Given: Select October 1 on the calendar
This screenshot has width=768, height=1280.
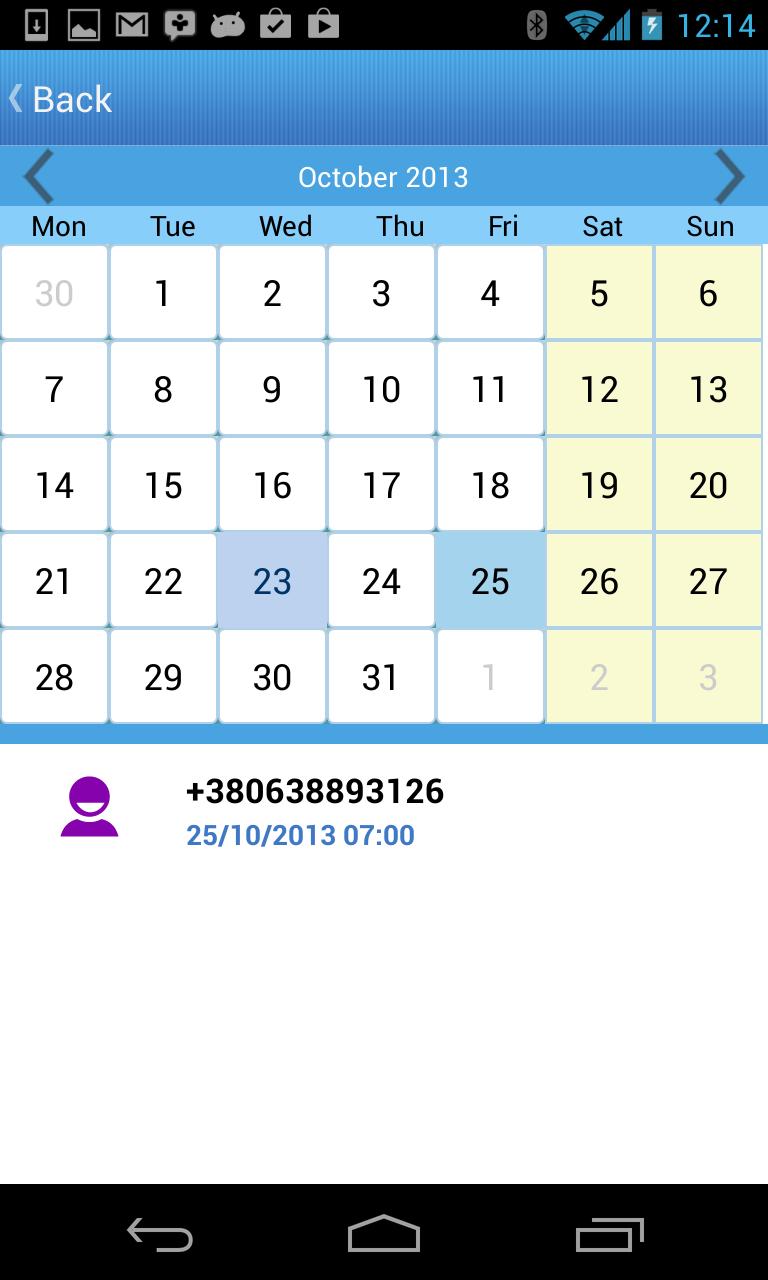Looking at the screenshot, I should (x=163, y=293).
